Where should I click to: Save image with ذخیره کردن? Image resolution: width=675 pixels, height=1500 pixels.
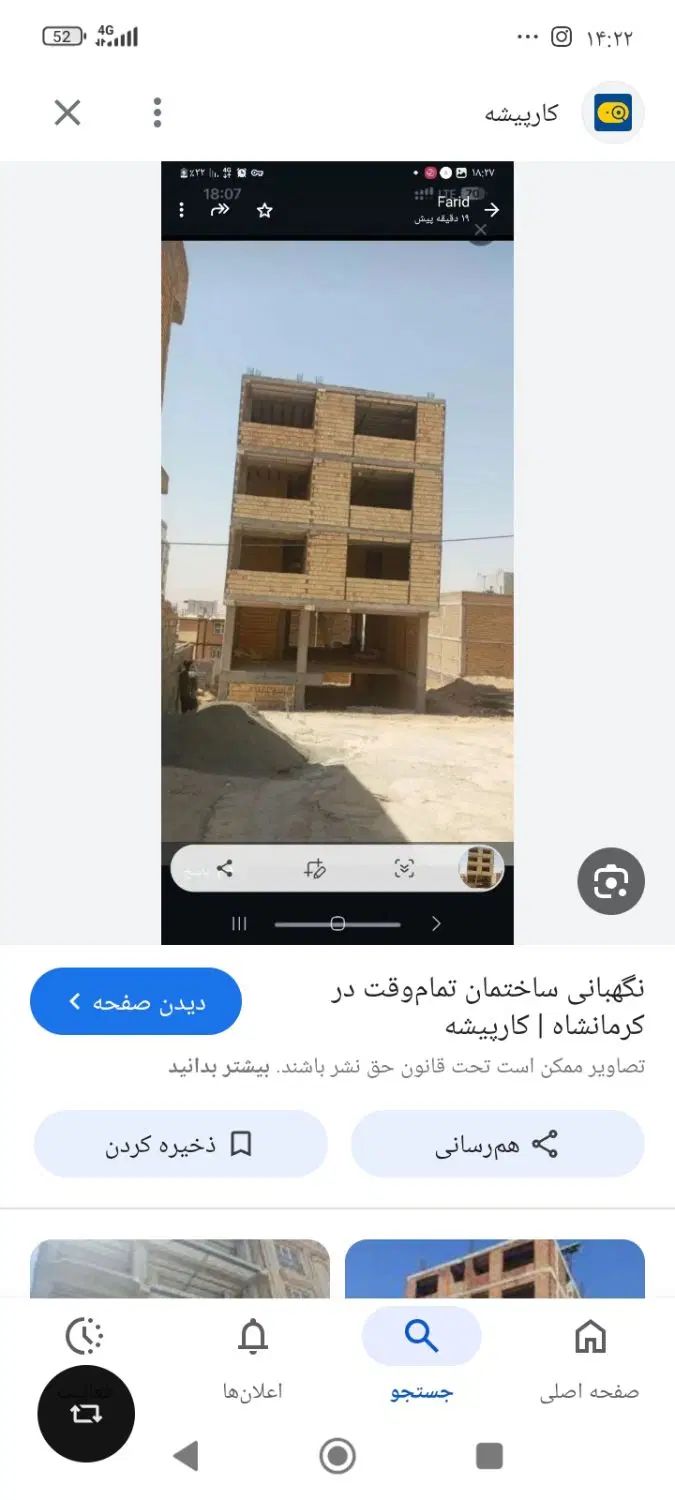point(180,1144)
